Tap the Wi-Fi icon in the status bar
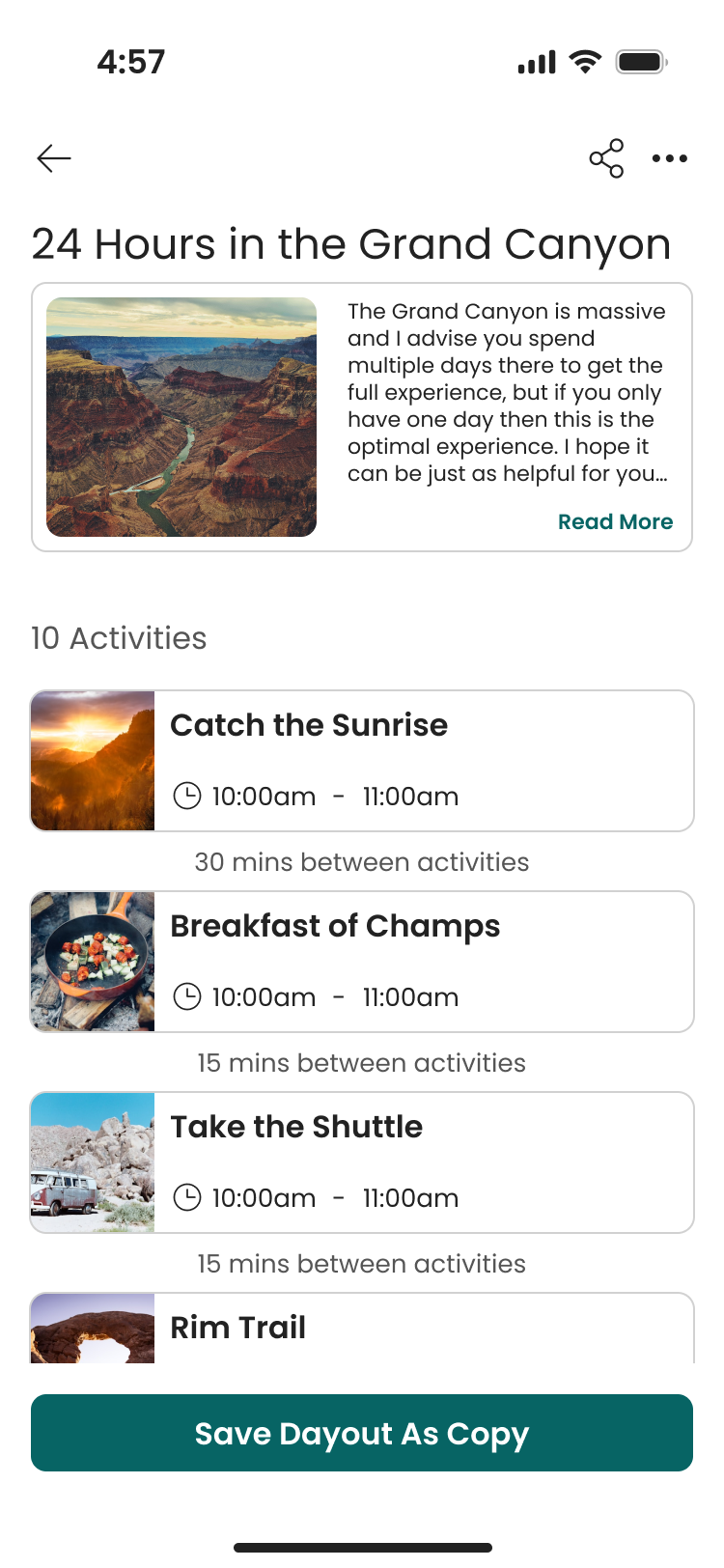This screenshot has width=724, height=1568. (585, 60)
